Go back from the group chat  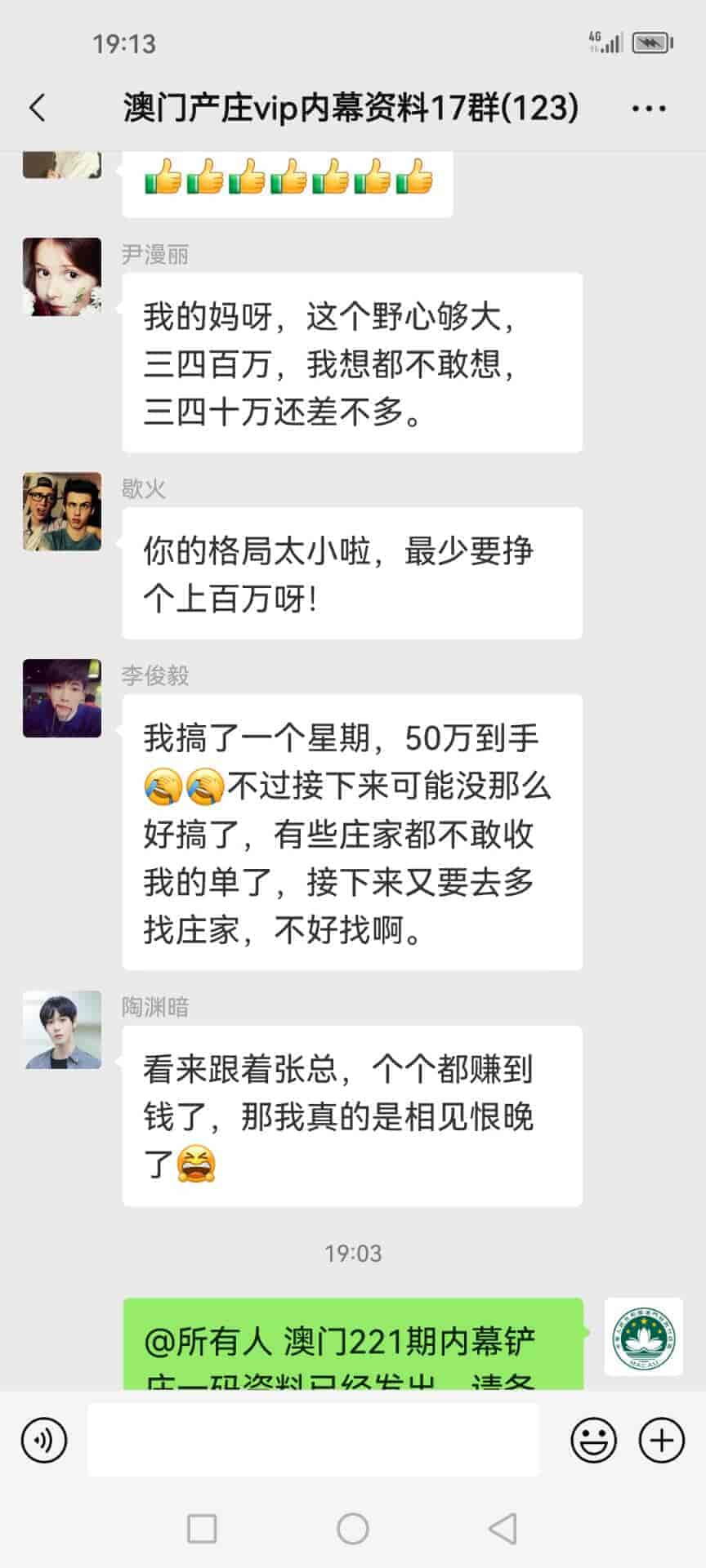coord(38,108)
